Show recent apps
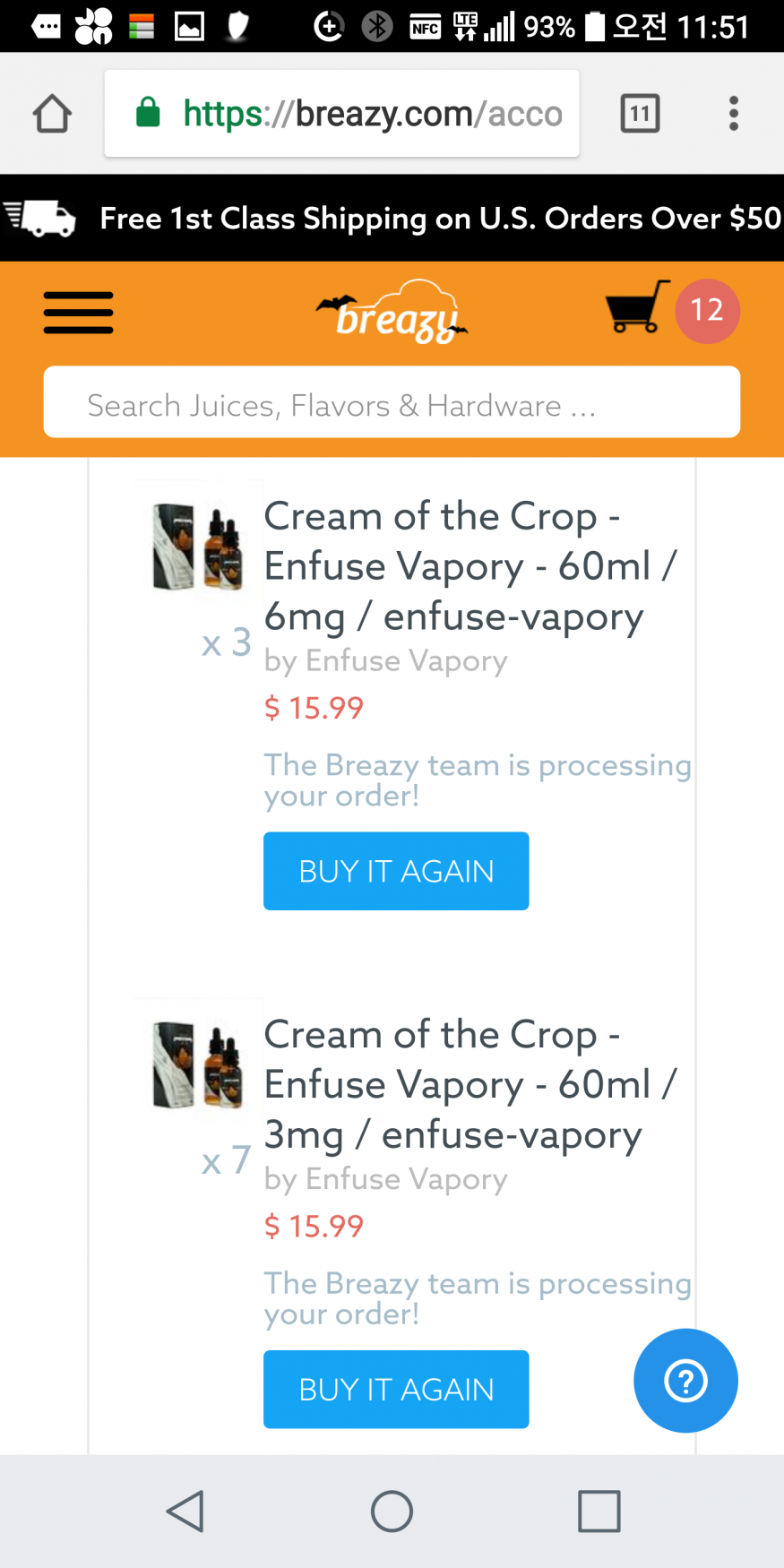The height and width of the screenshot is (1568, 784). [x=599, y=1512]
